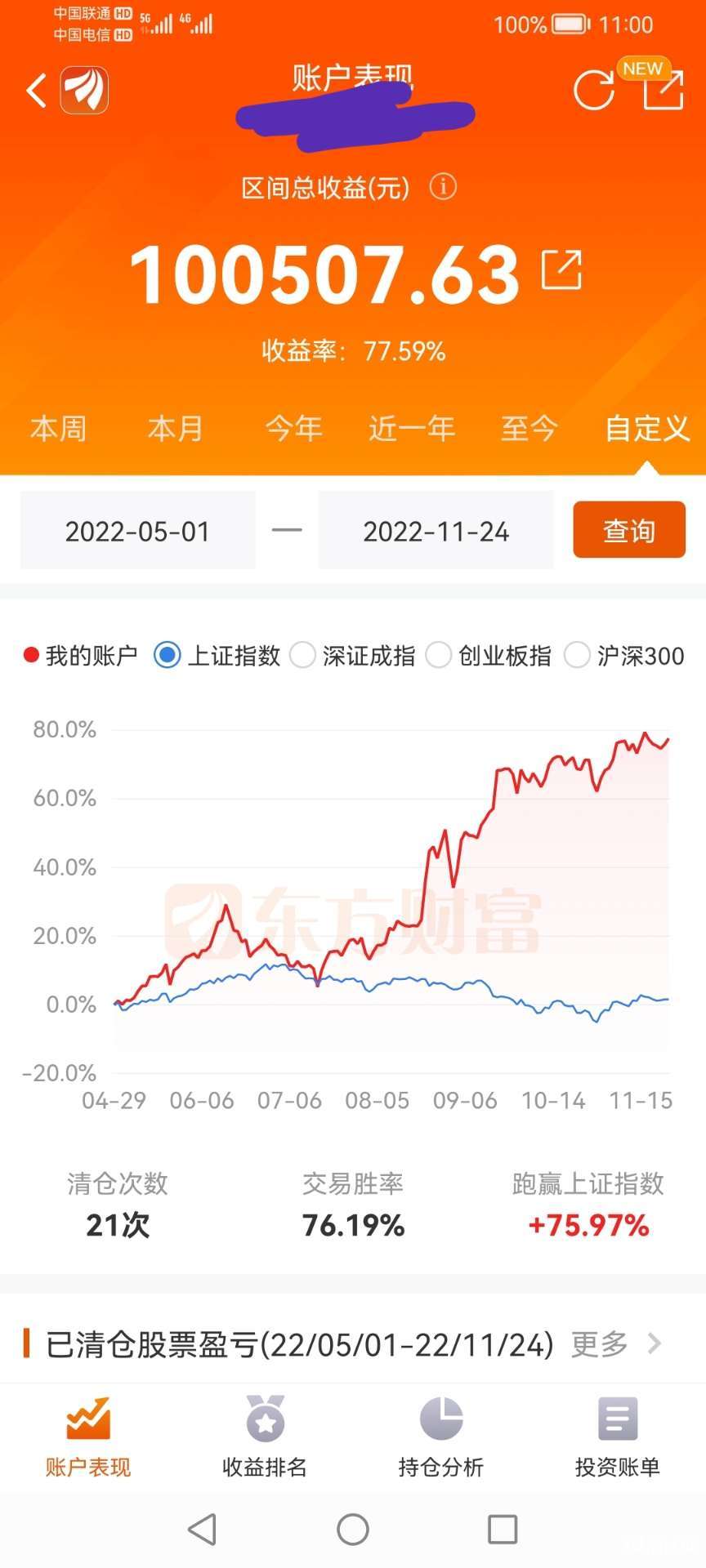This screenshot has height=1568, width=706.
Task: Open the 收益排名 tab
Action: (x=265, y=1437)
